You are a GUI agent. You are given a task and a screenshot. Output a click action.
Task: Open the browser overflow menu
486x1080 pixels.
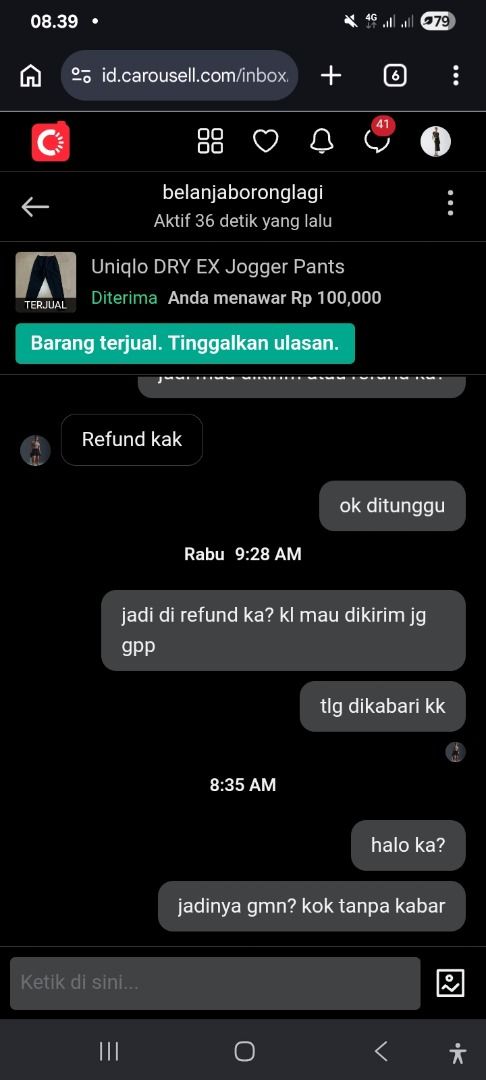[456, 76]
